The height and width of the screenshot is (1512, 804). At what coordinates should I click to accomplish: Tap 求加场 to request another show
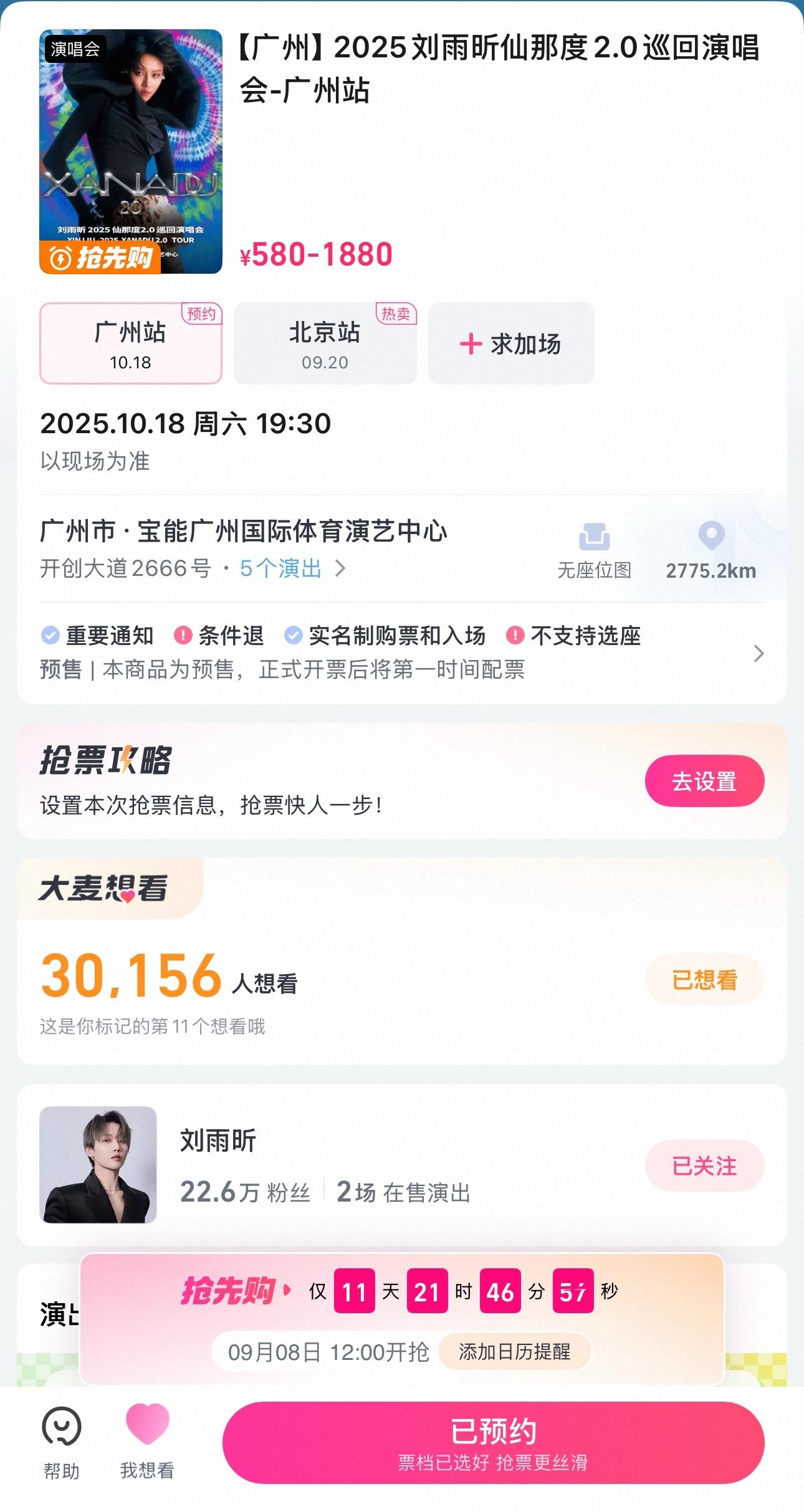tap(511, 343)
